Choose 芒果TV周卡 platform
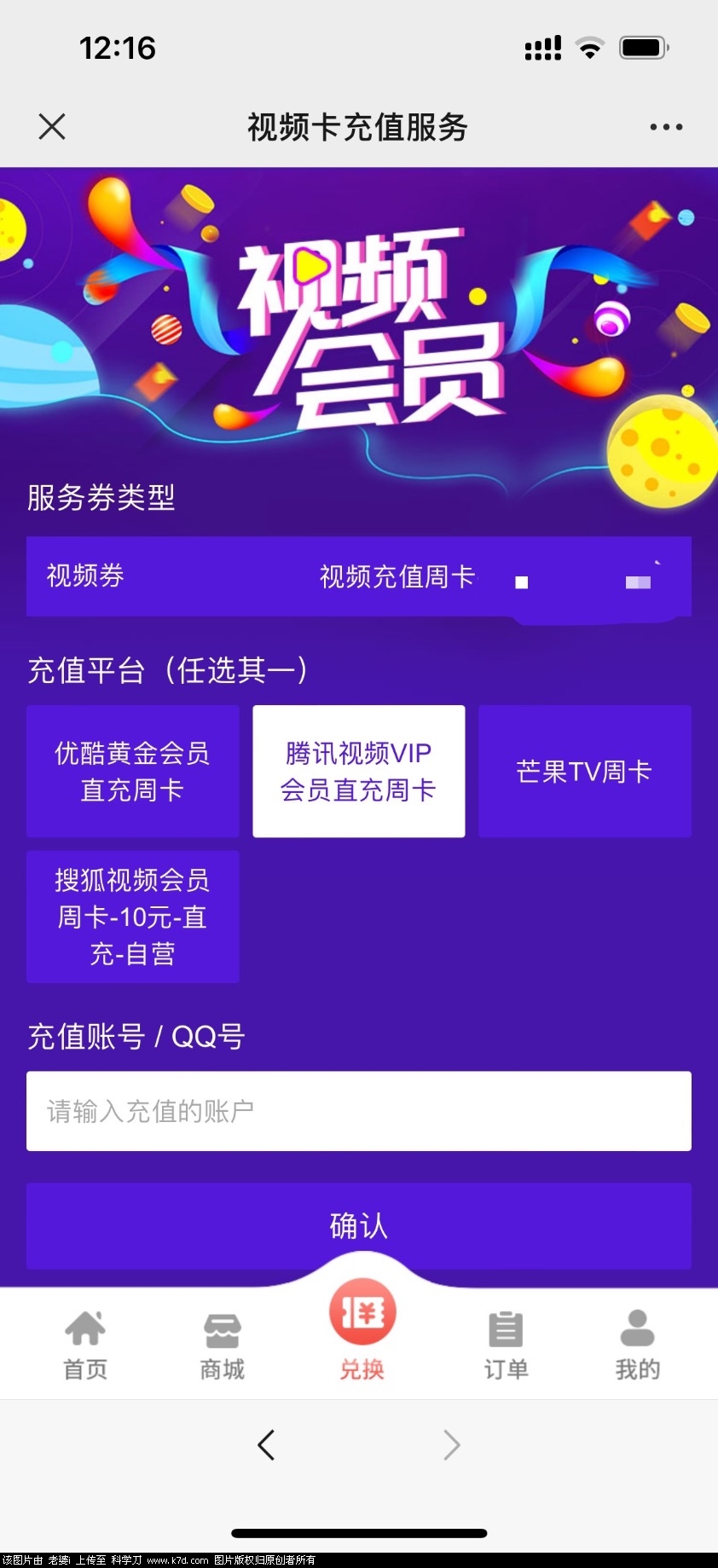 584,771
